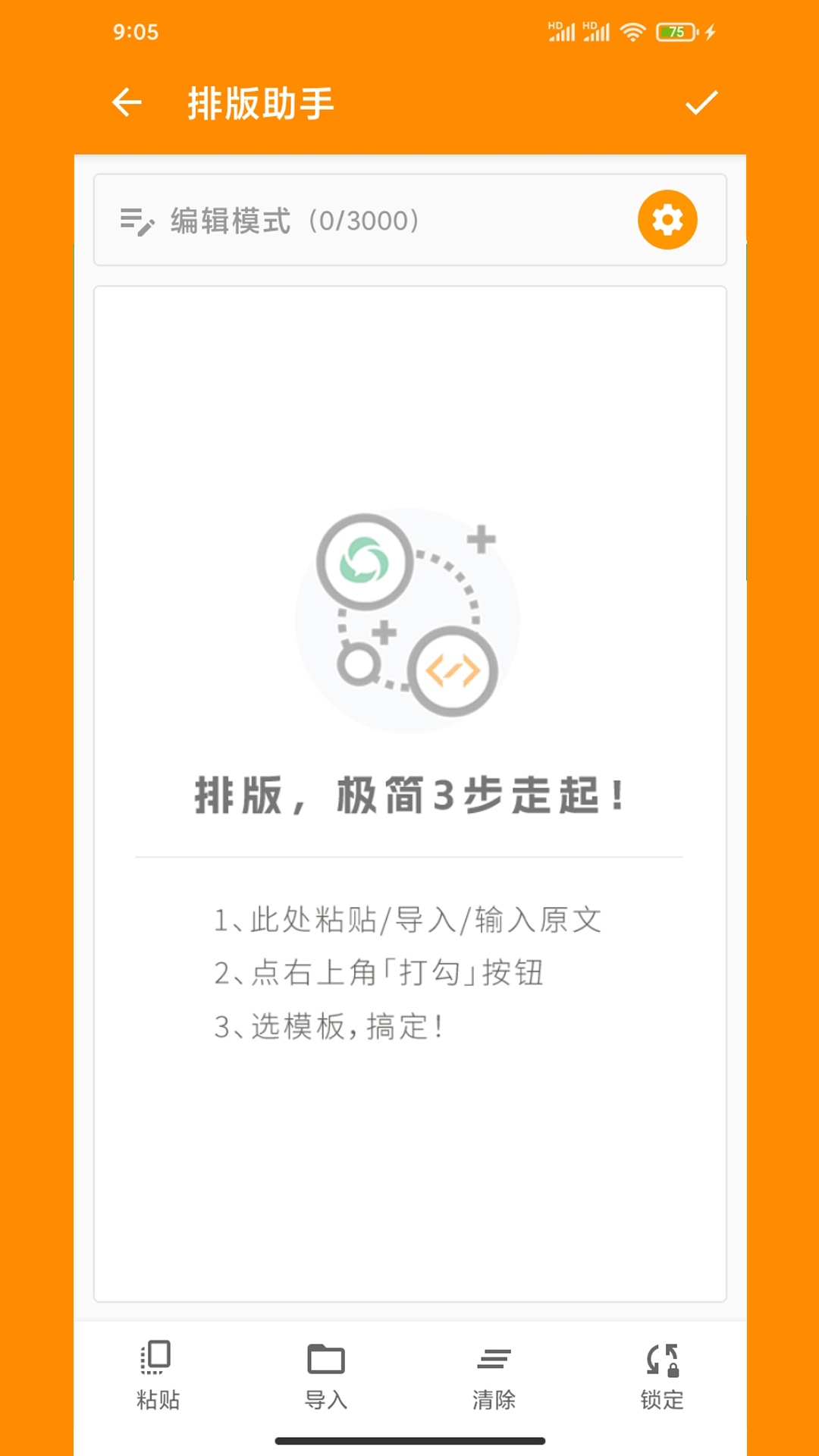Open the settings gear in the edit bar
Screen dimensions: 819x1456
pos(666,219)
